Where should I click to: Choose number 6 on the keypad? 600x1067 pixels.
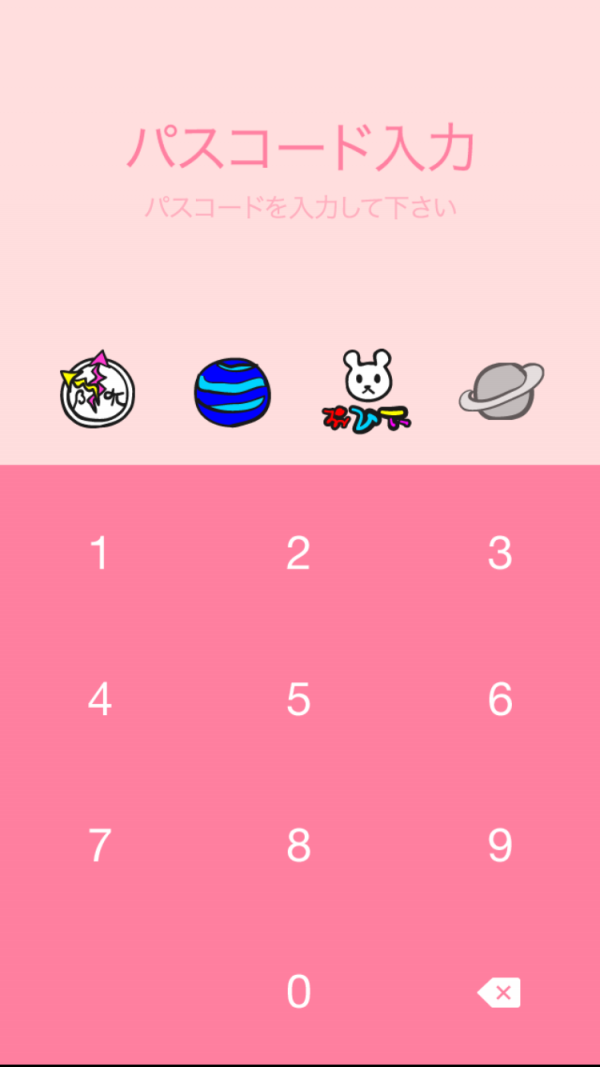499,700
